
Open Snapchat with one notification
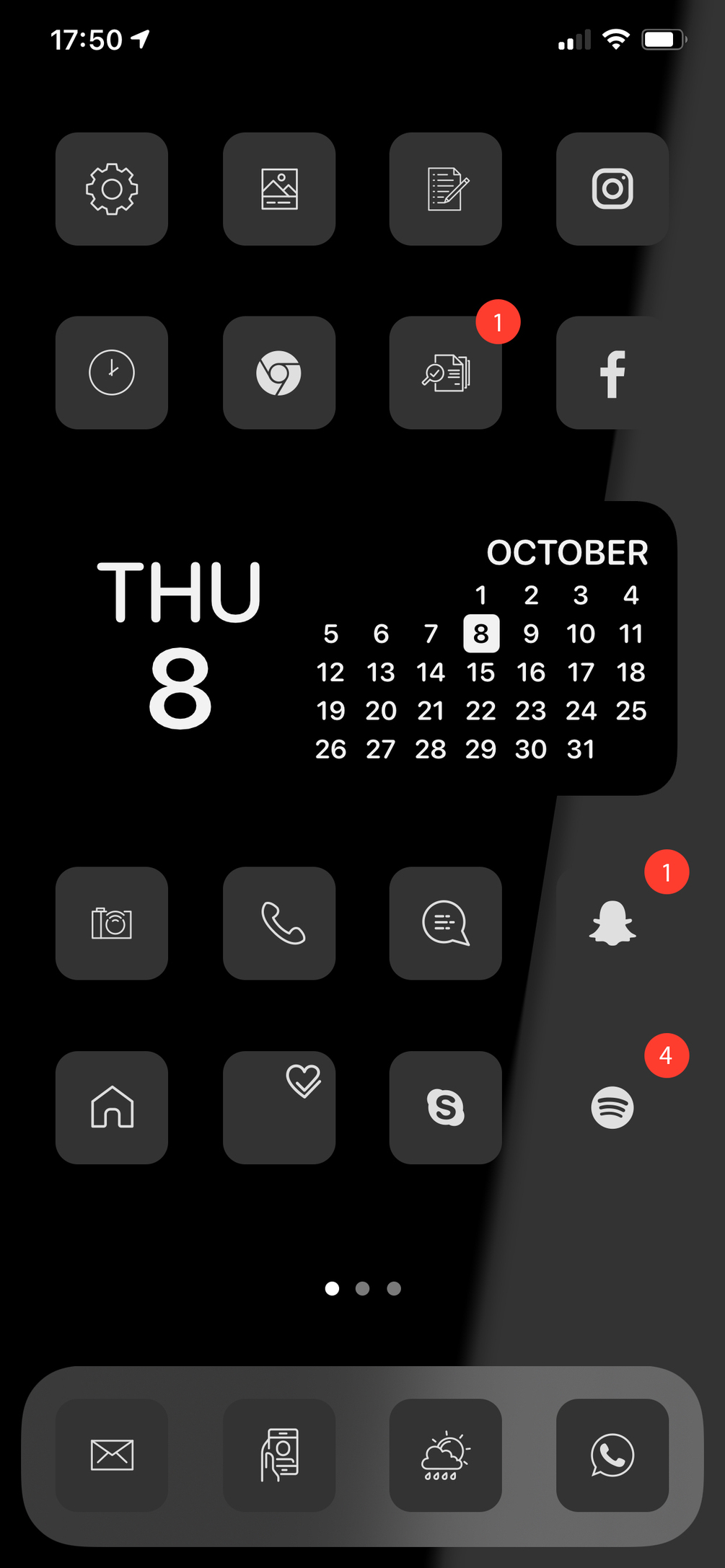pos(612,923)
